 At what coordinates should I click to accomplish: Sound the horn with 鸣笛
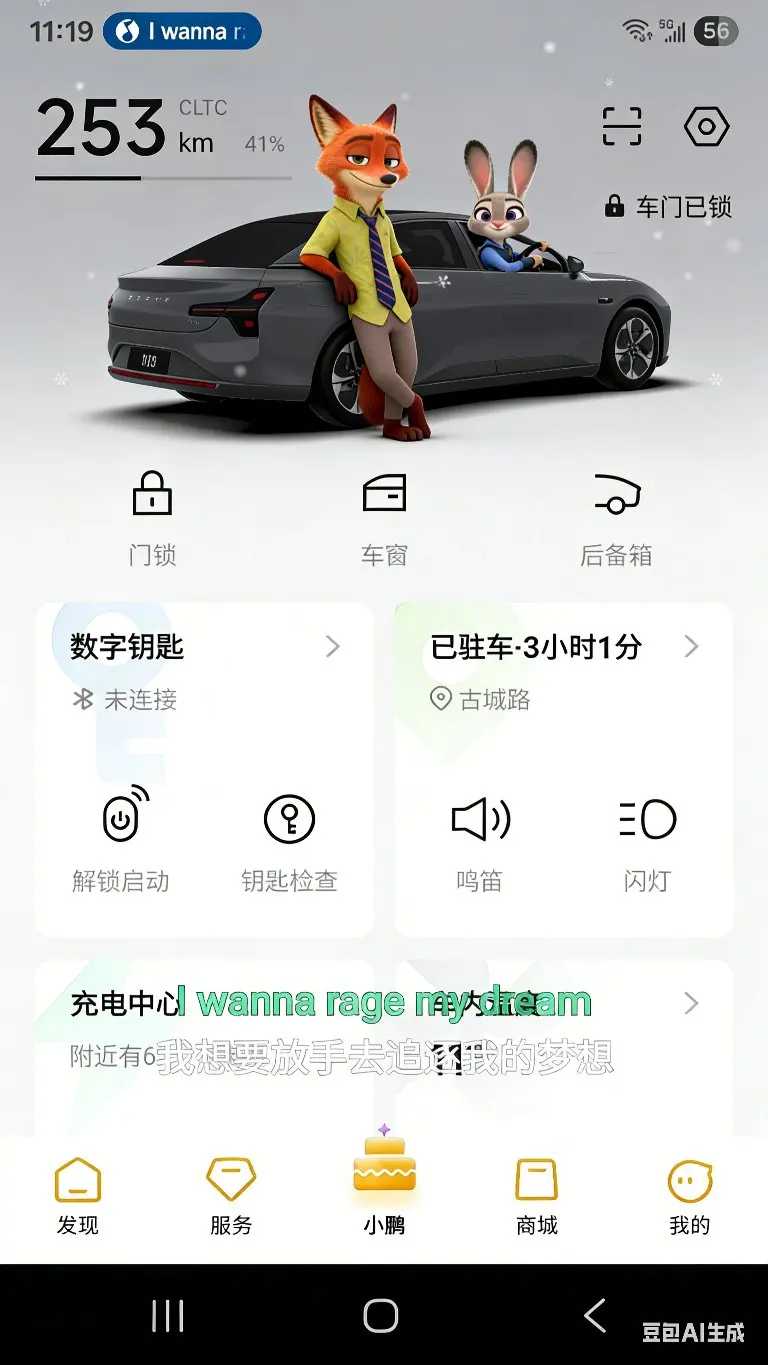pos(480,843)
